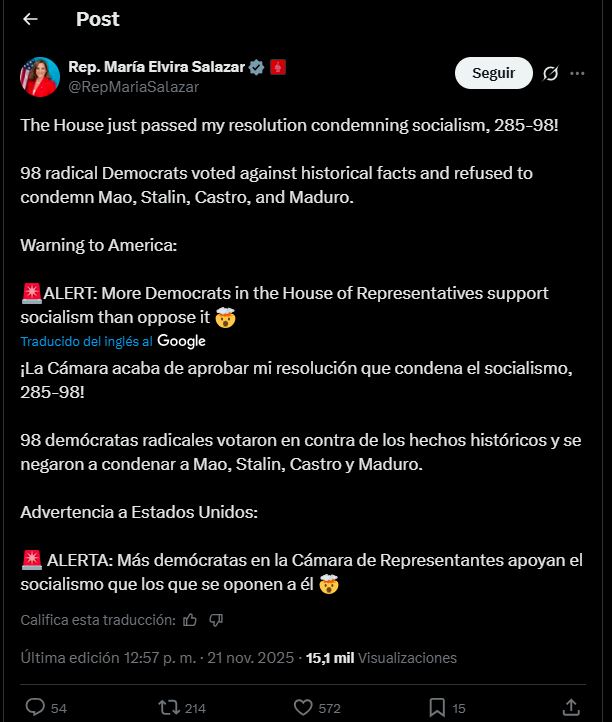The height and width of the screenshot is (722, 612).
Task: Bookmark this post
Action: tap(437, 707)
